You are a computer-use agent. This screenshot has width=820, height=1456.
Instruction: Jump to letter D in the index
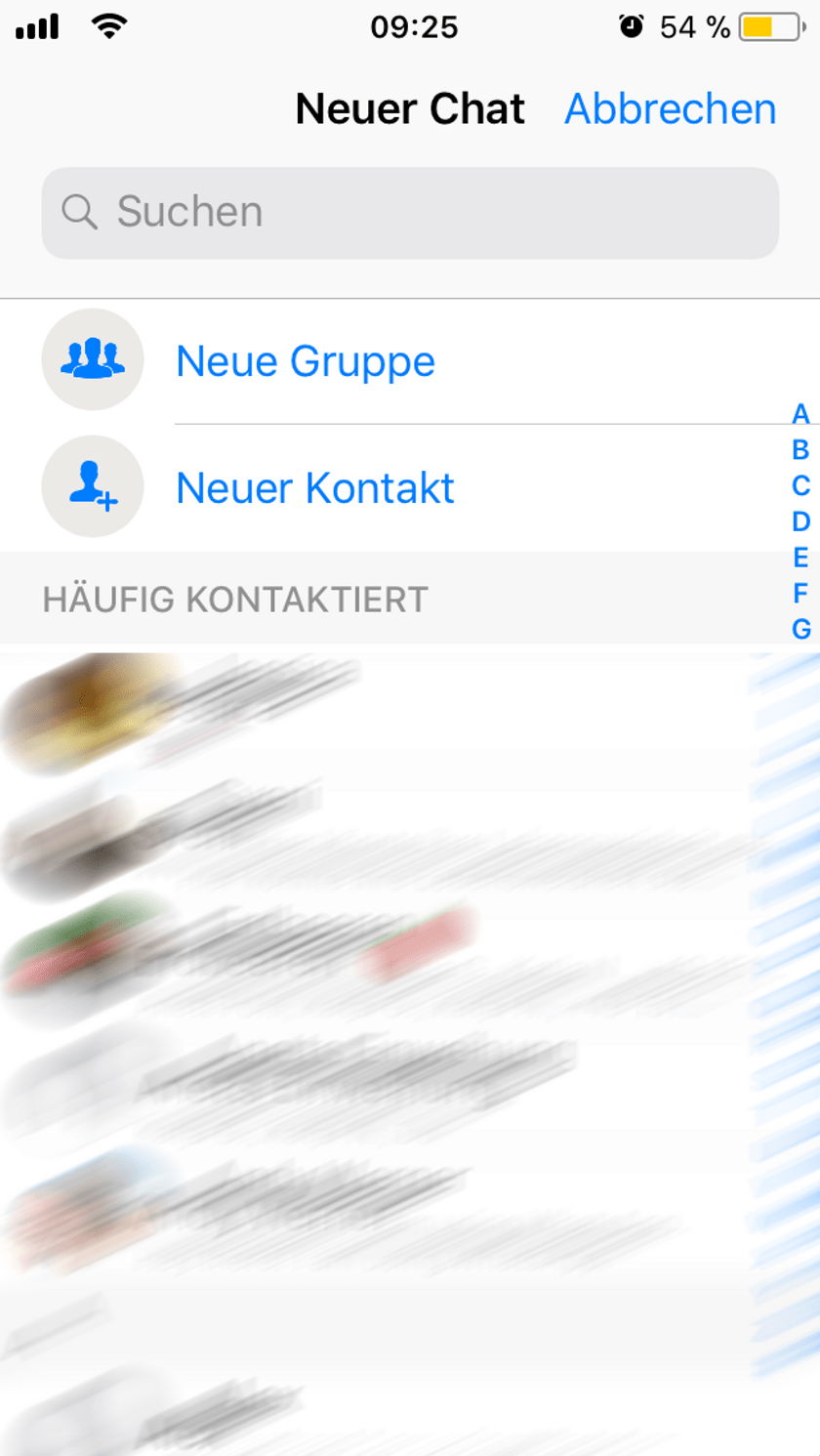click(800, 521)
